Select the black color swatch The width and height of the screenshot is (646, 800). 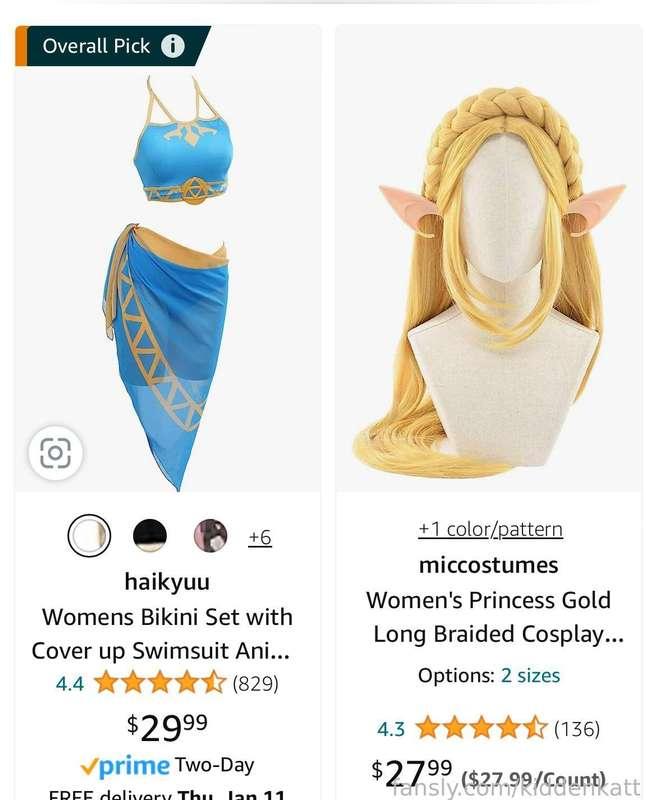coord(150,537)
